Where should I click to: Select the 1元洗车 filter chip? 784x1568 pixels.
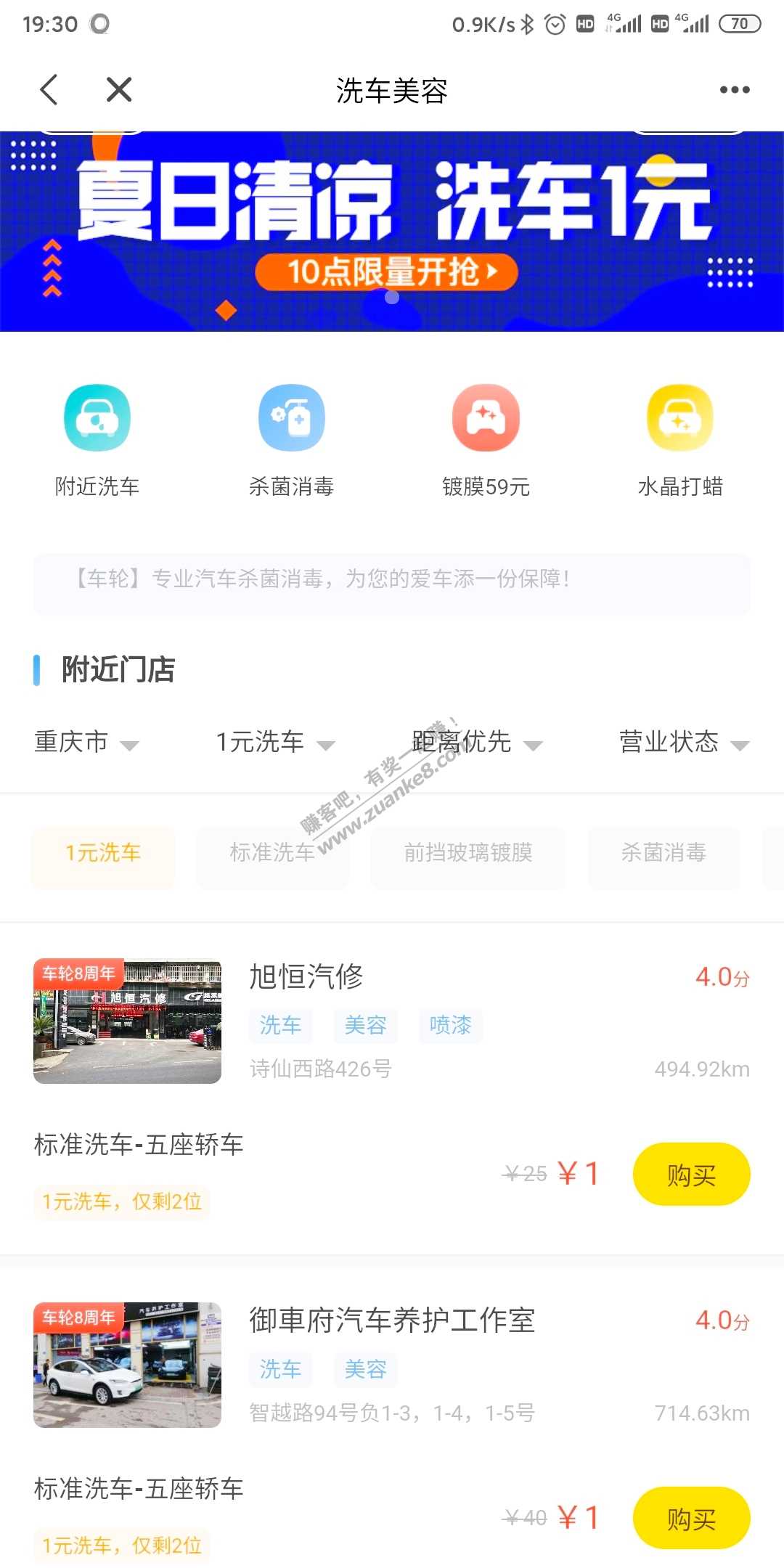point(103,853)
